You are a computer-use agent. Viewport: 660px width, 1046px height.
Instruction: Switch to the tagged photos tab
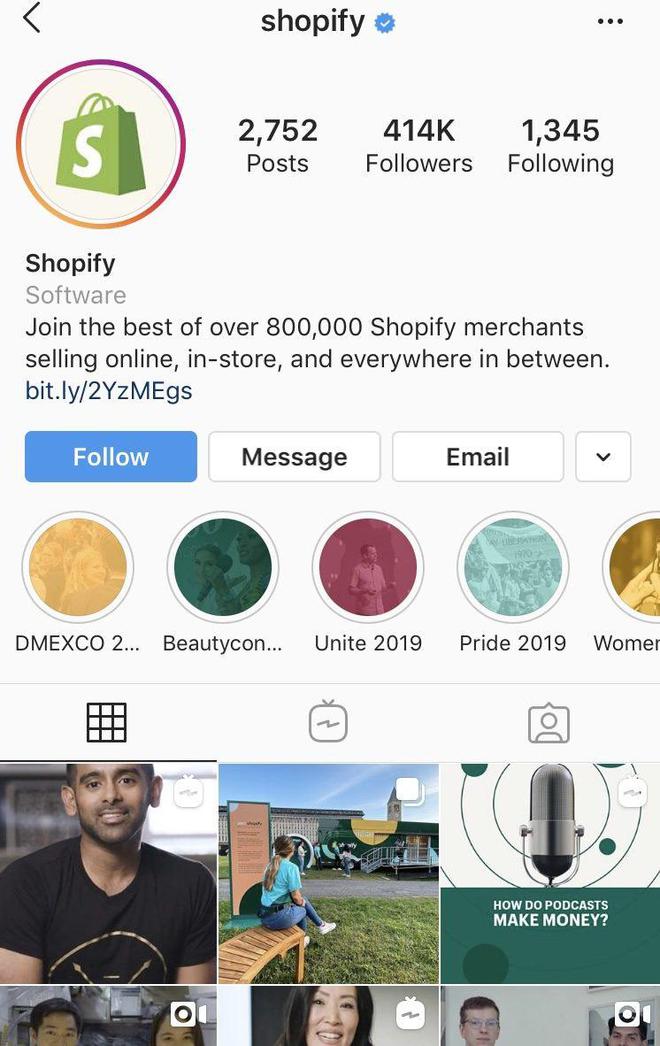(549, 723)
